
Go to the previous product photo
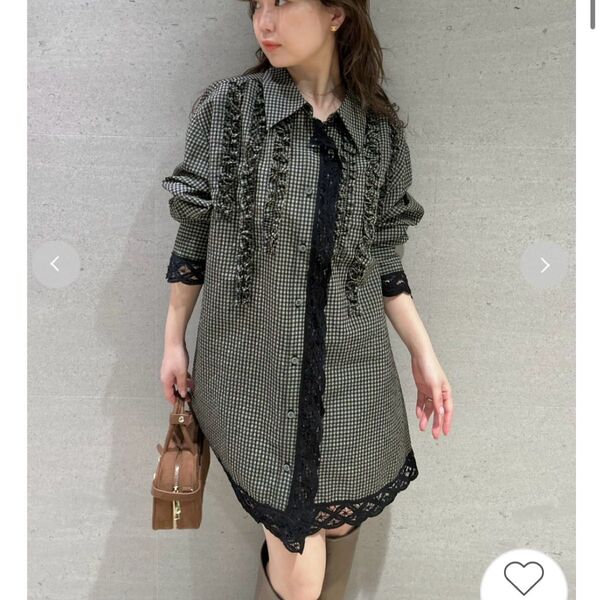click(56, 265)
